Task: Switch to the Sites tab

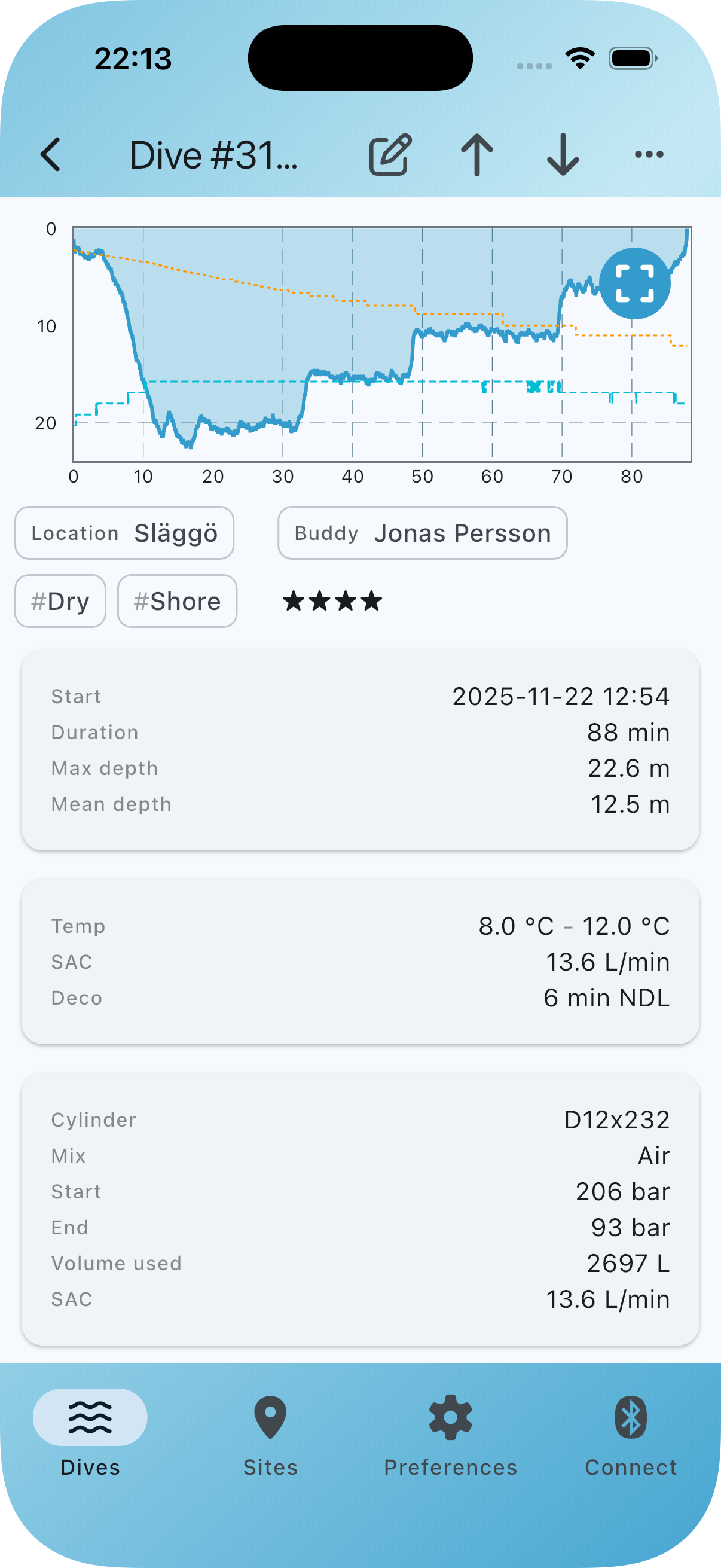Action: (270, 1433)
